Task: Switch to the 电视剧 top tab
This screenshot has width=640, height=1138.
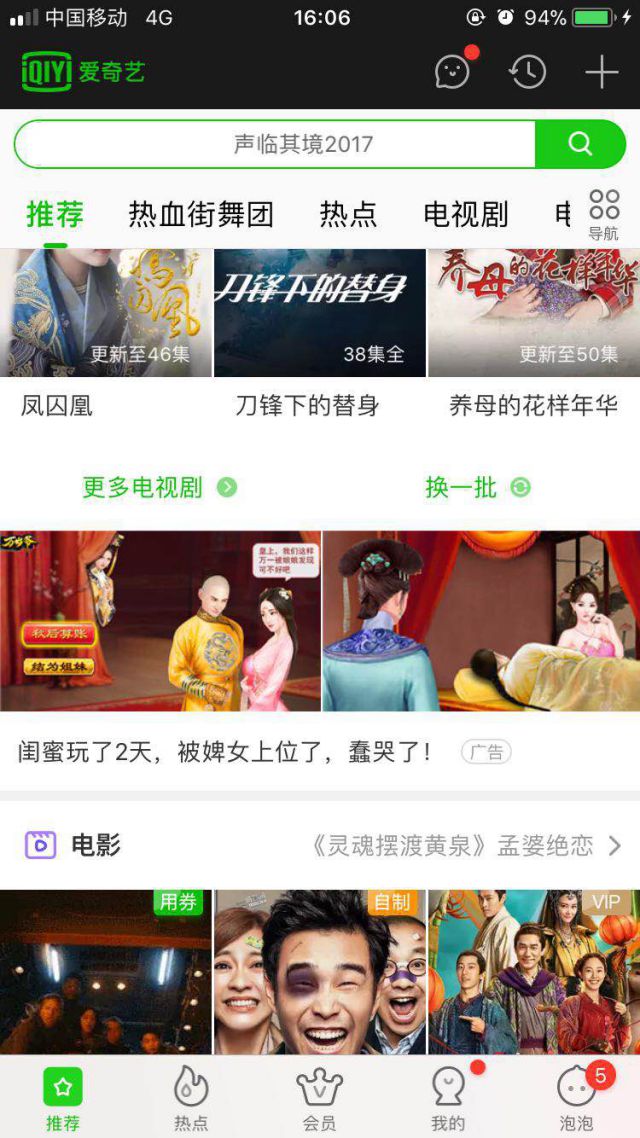Action: point(466,214)
